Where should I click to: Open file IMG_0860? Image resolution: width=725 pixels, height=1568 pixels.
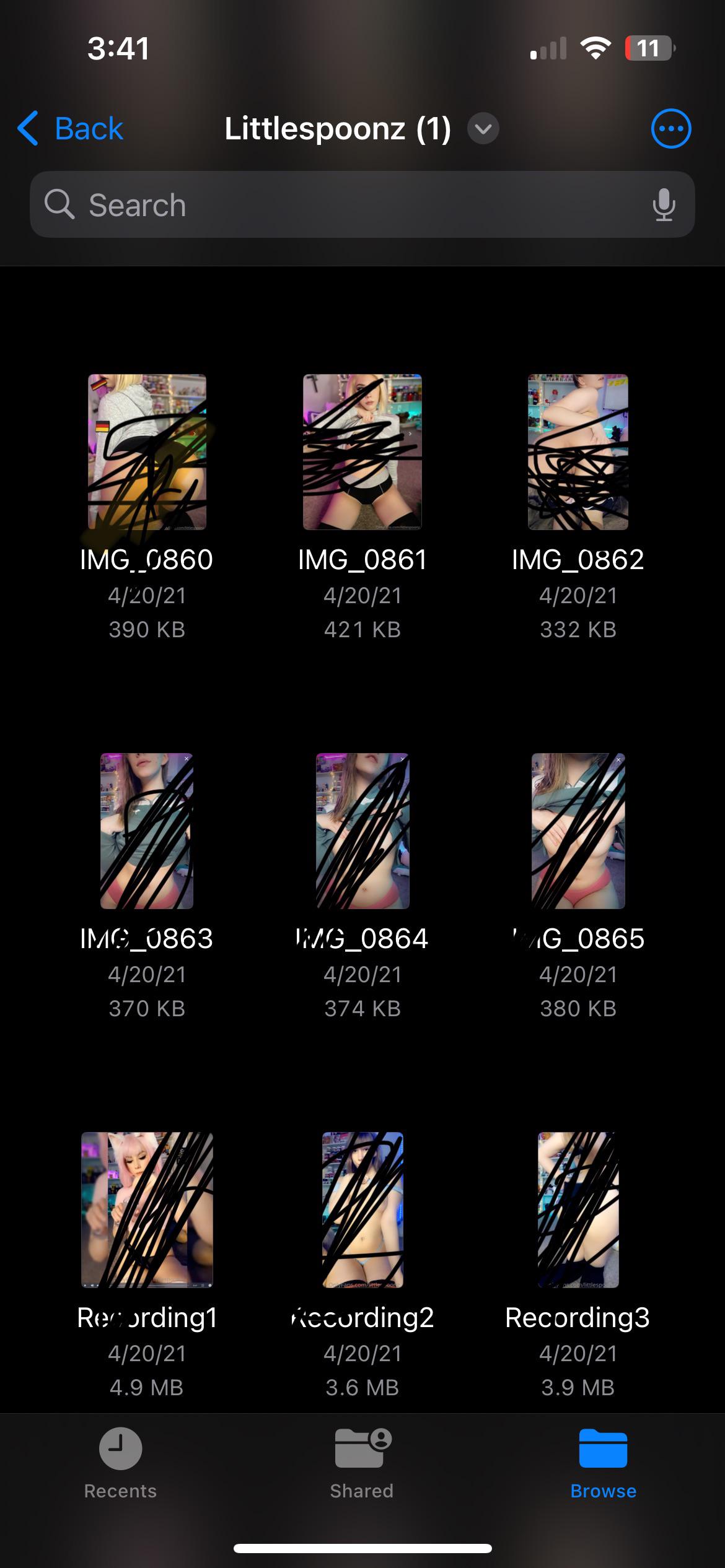click(x=147, y=453)
